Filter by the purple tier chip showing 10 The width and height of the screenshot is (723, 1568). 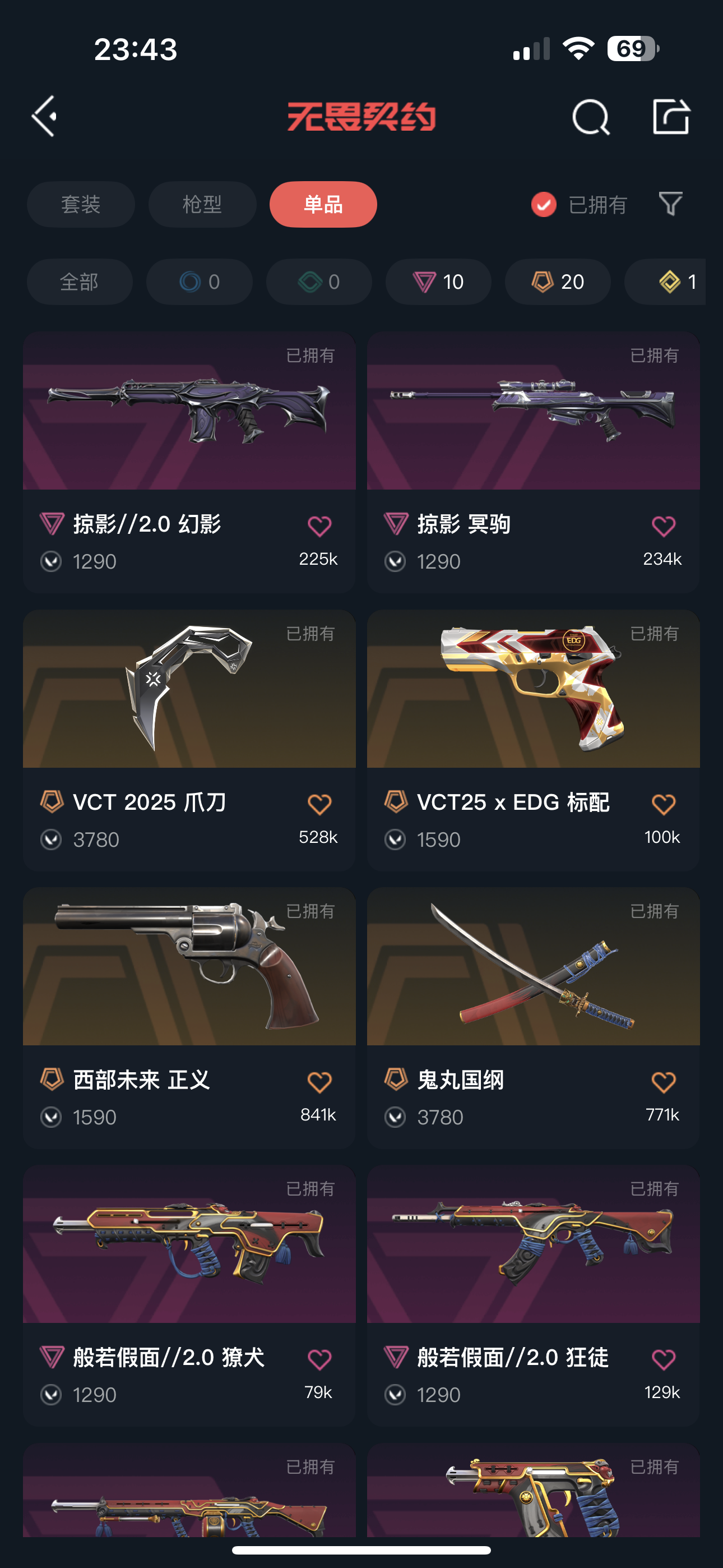(x=438, y=282)
